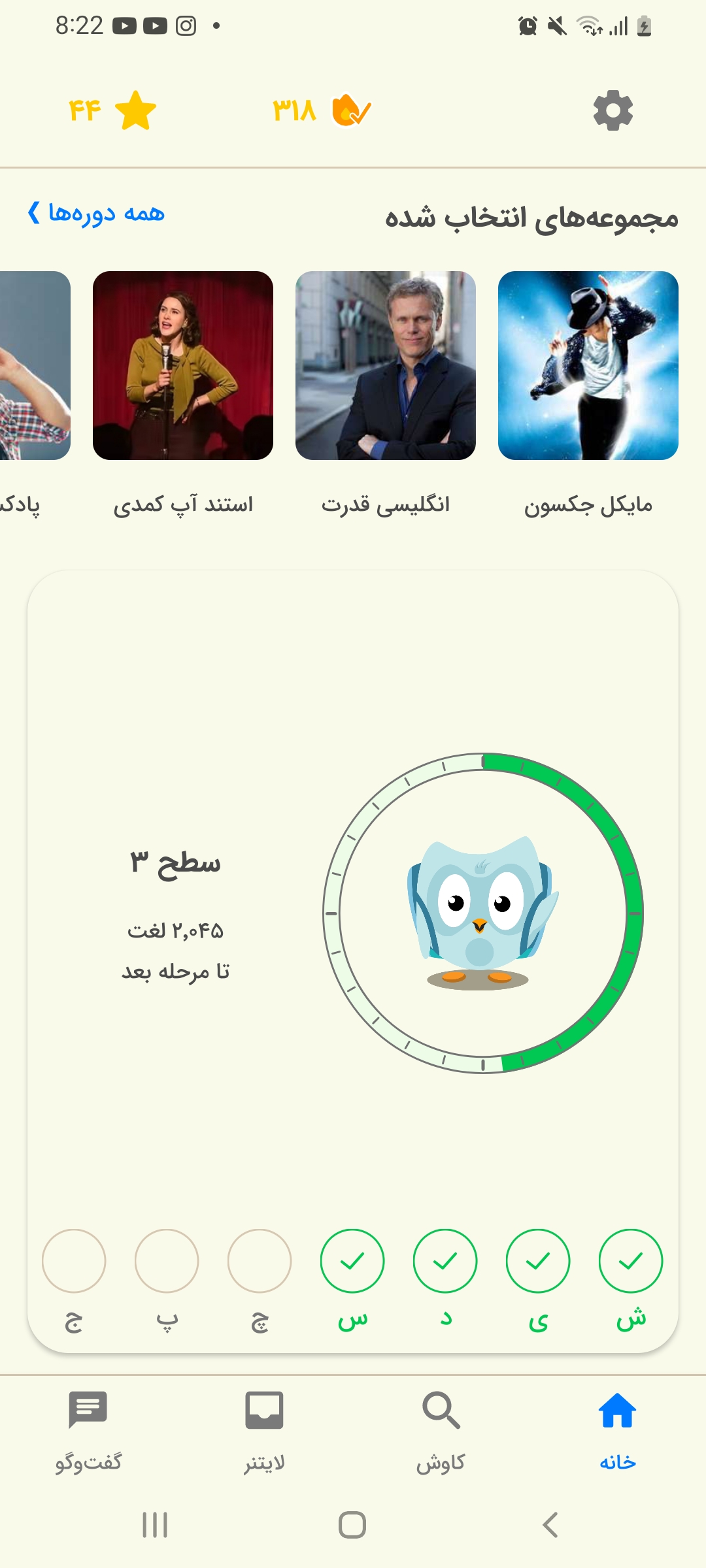Open recent apps from navigation bar

[155, 1525]
